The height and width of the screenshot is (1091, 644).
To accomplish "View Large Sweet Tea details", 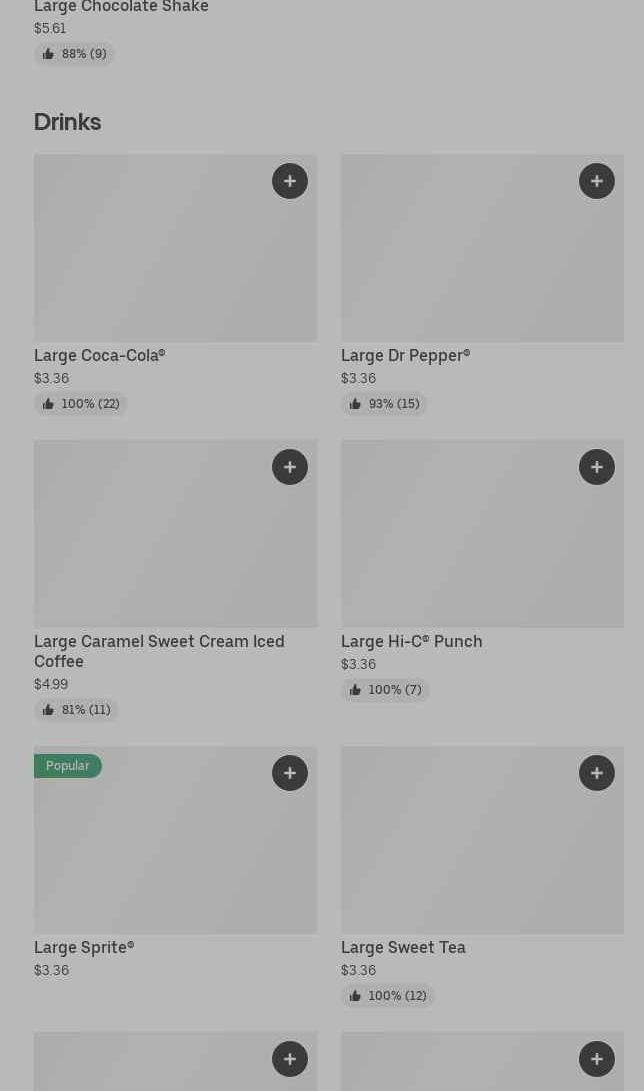I will 482,877.
